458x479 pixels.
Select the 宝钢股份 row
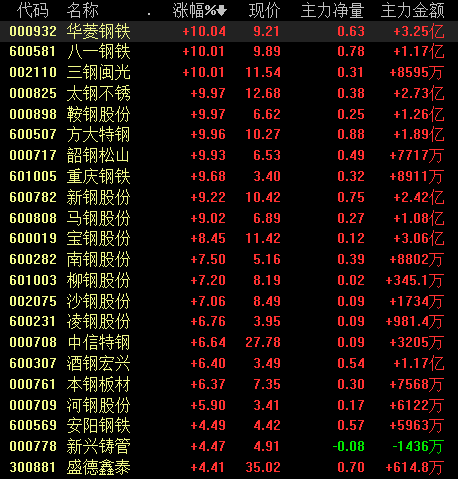[229, 238]
